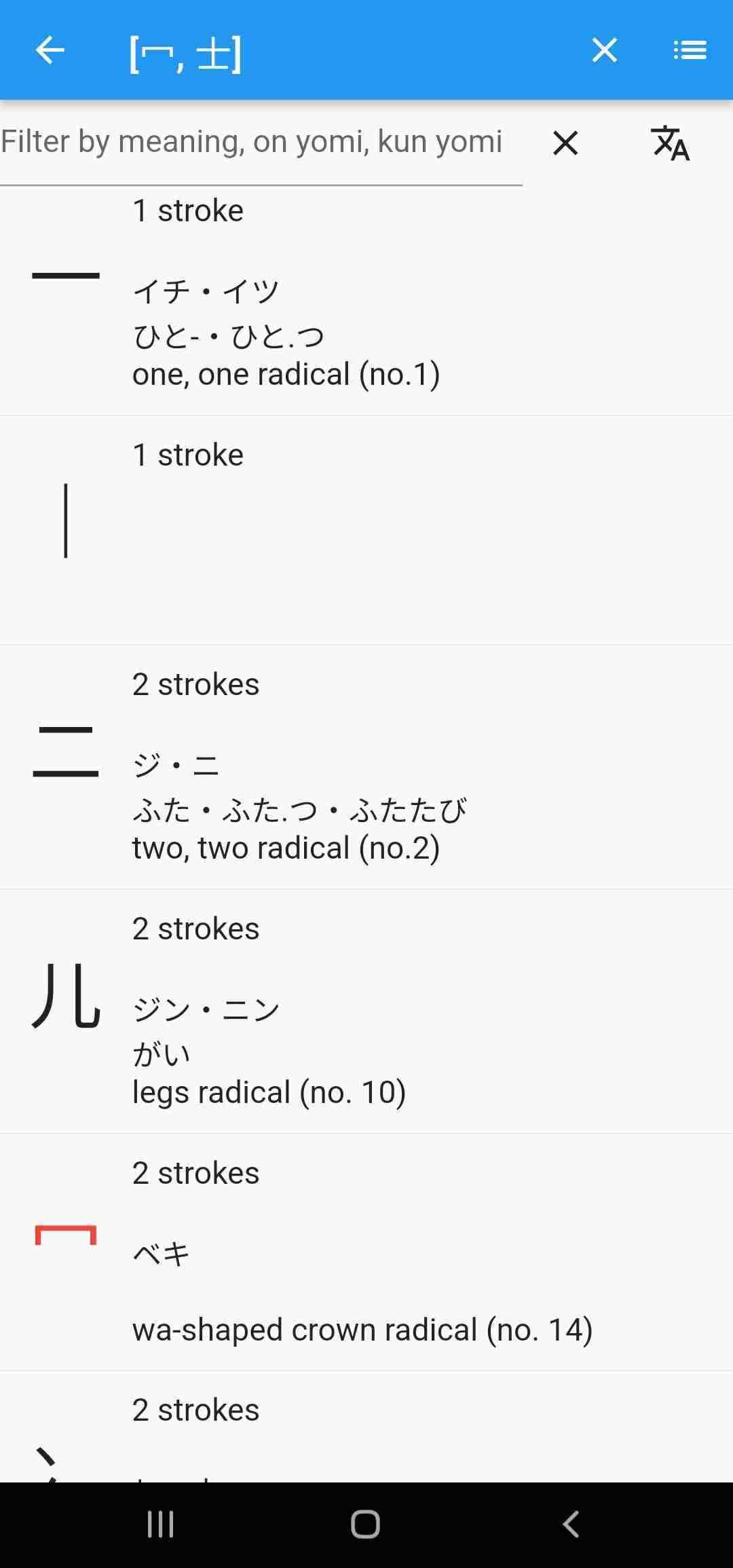733x1568 pixels.
Task: Pick the 'legs radical (no. 10)' row
Action: 366,1011
